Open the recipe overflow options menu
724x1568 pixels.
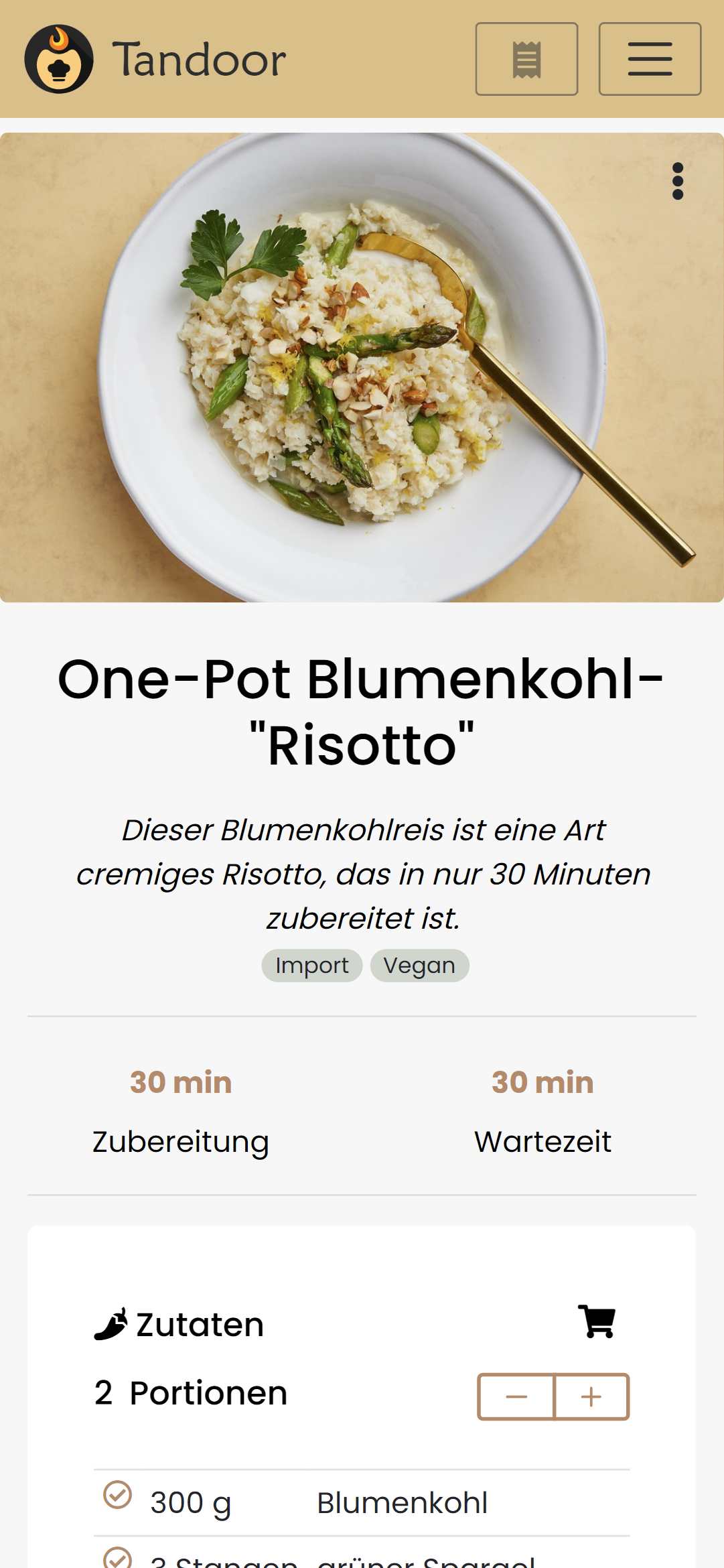coord(678,181)
